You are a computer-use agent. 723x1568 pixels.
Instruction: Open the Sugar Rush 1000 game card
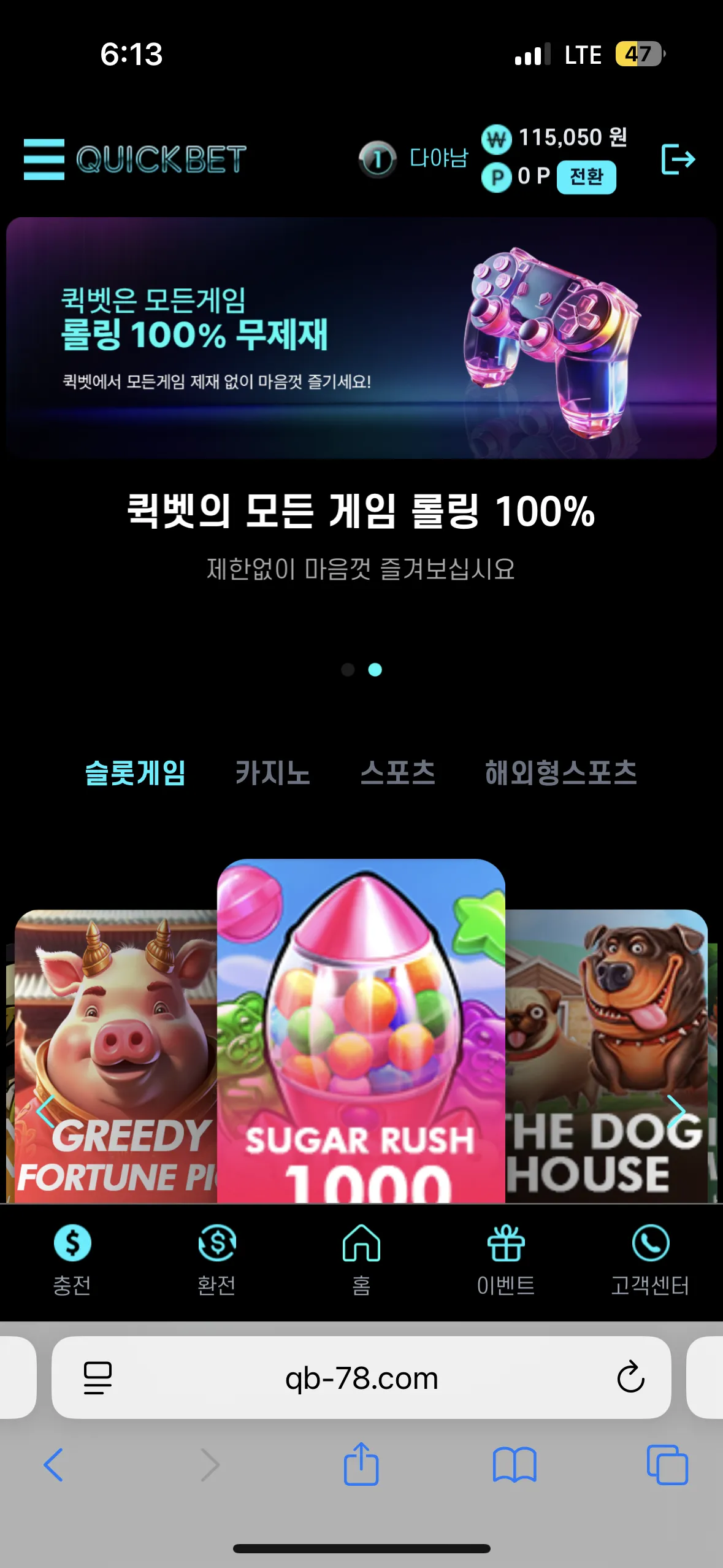tap(361, 1031)
